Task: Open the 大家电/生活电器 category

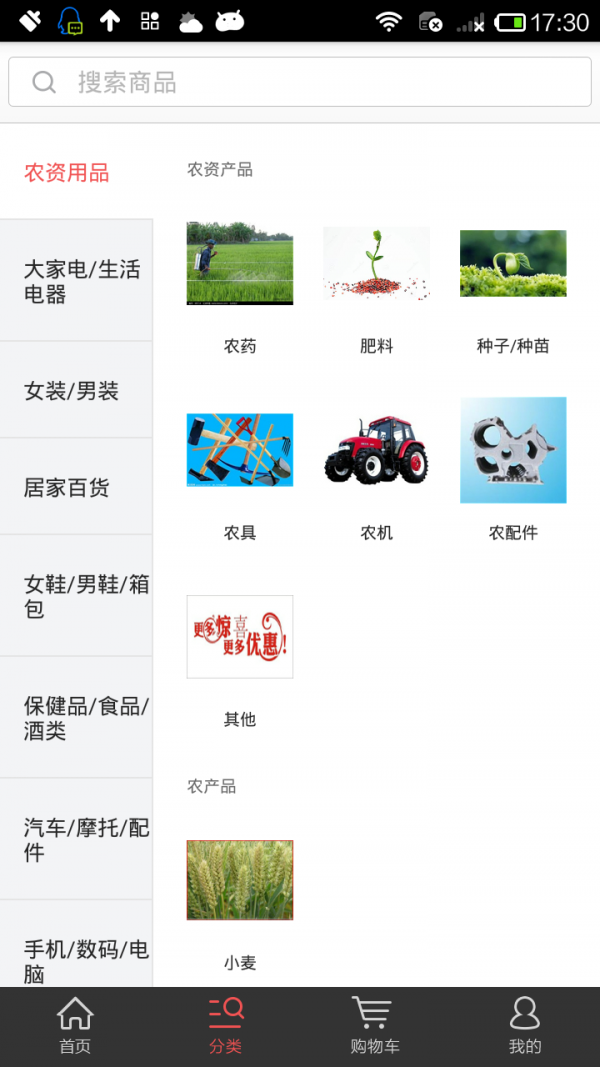Action: pos(77,281)
